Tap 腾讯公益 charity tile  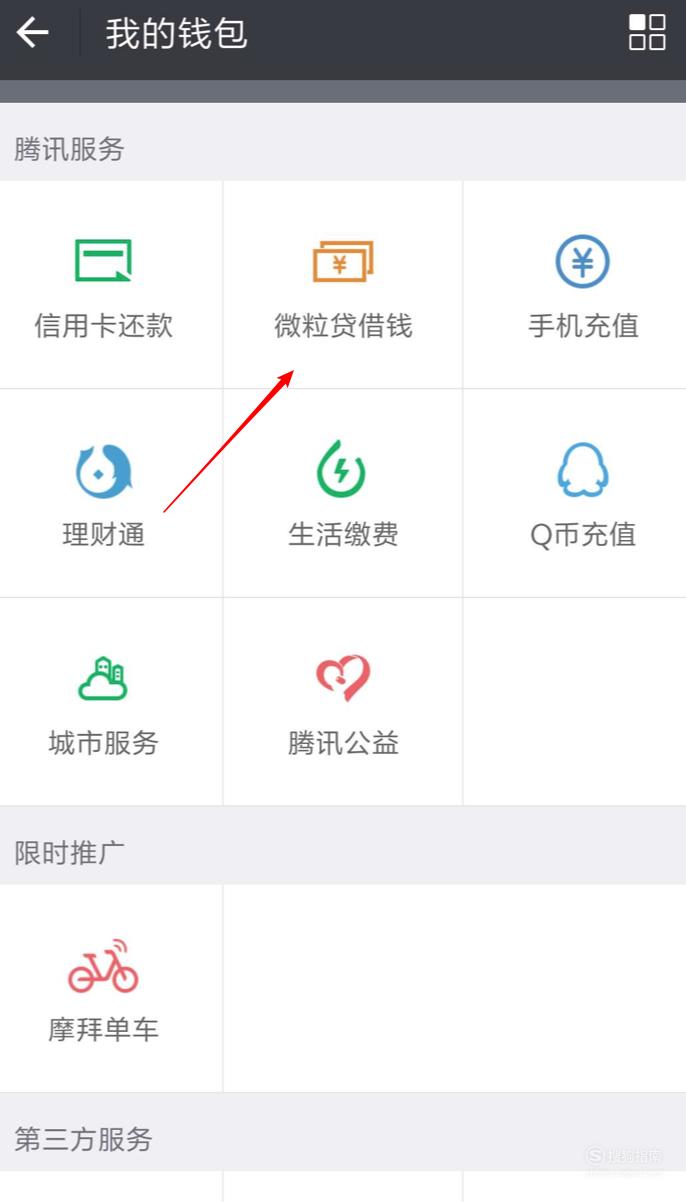pyautogui.click(x=343, y=702)
